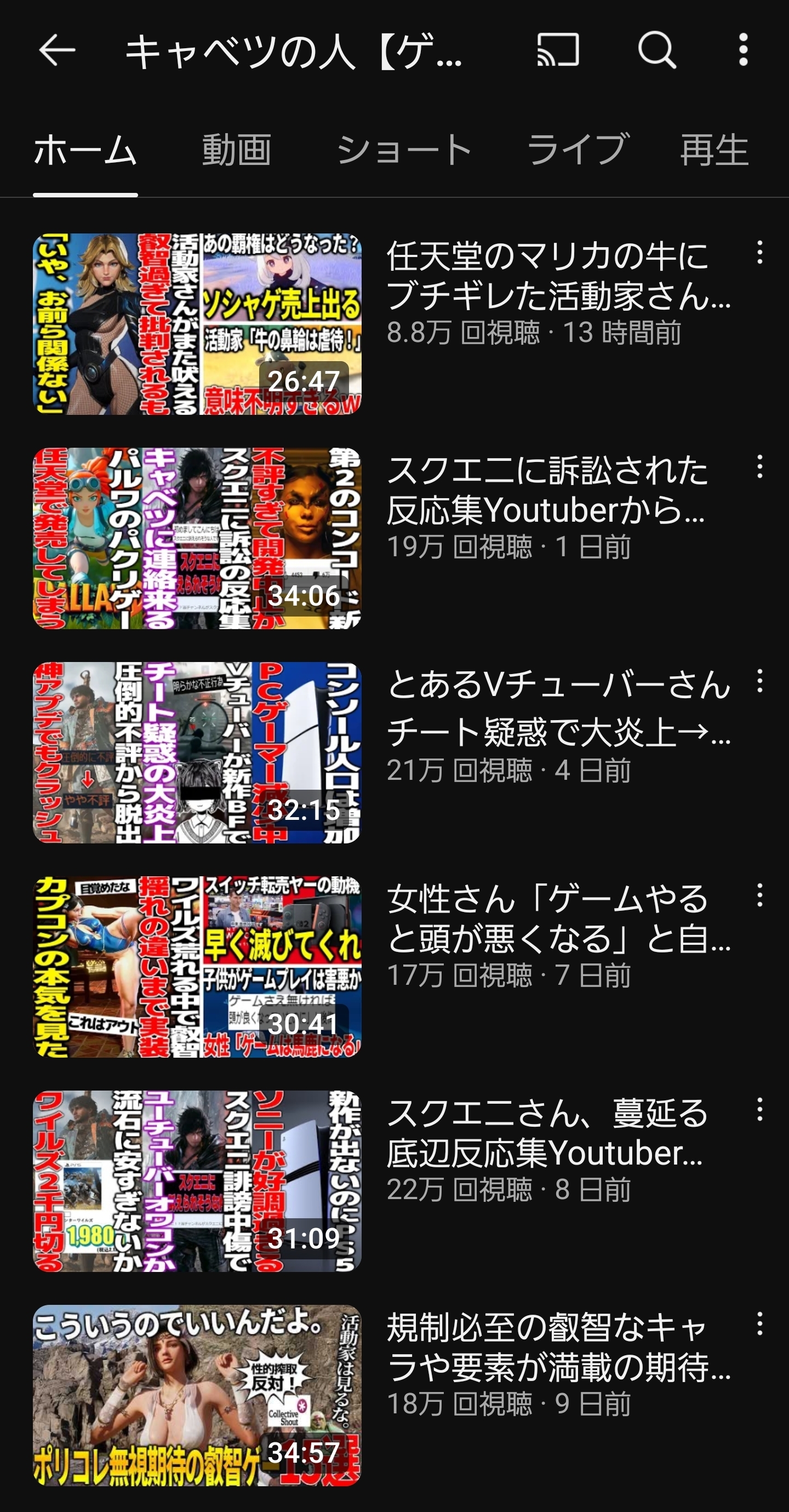The height and width of the screenshot is (1512, 789).
Task: Open options for スクエニに訴訟された video
Action: pos(759,466)
